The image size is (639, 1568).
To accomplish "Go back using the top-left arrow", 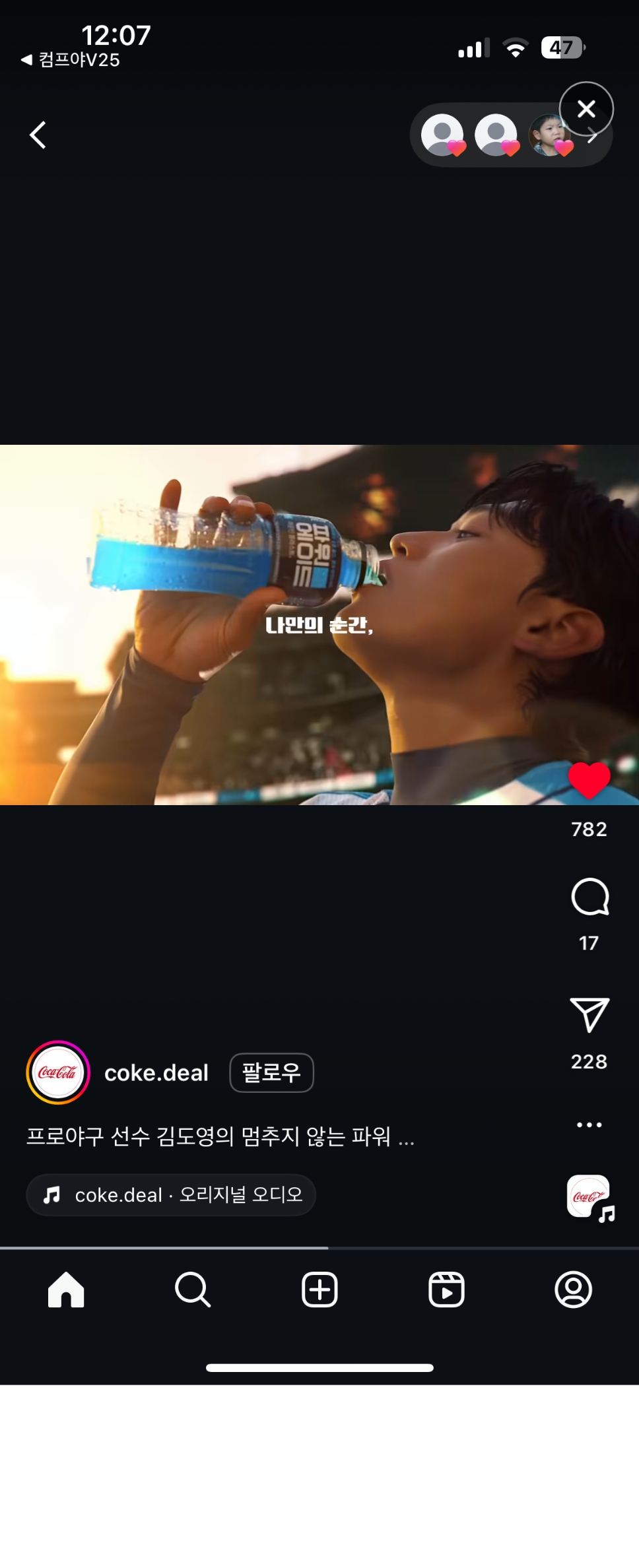I will coord(38,135).
